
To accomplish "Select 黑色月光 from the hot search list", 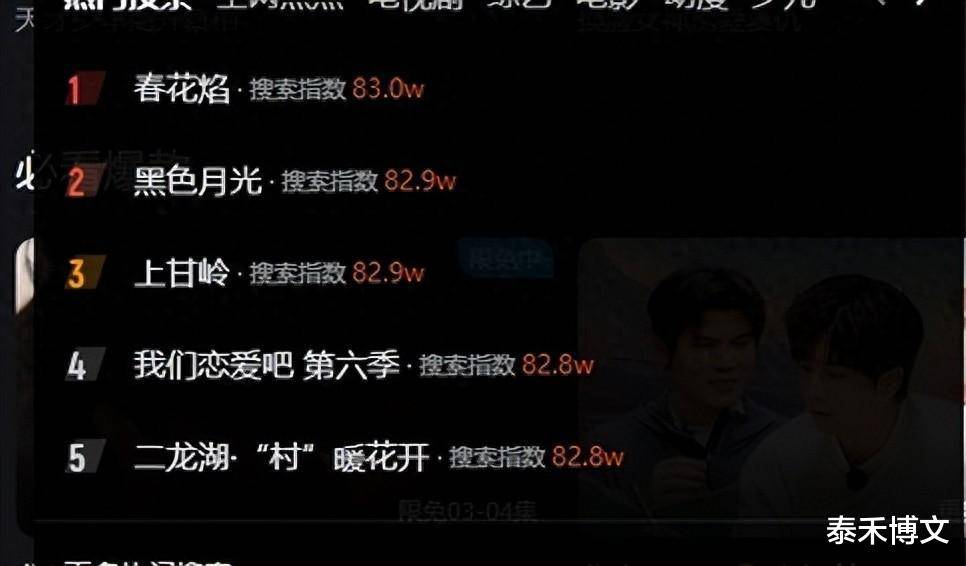I will point(197,181).
